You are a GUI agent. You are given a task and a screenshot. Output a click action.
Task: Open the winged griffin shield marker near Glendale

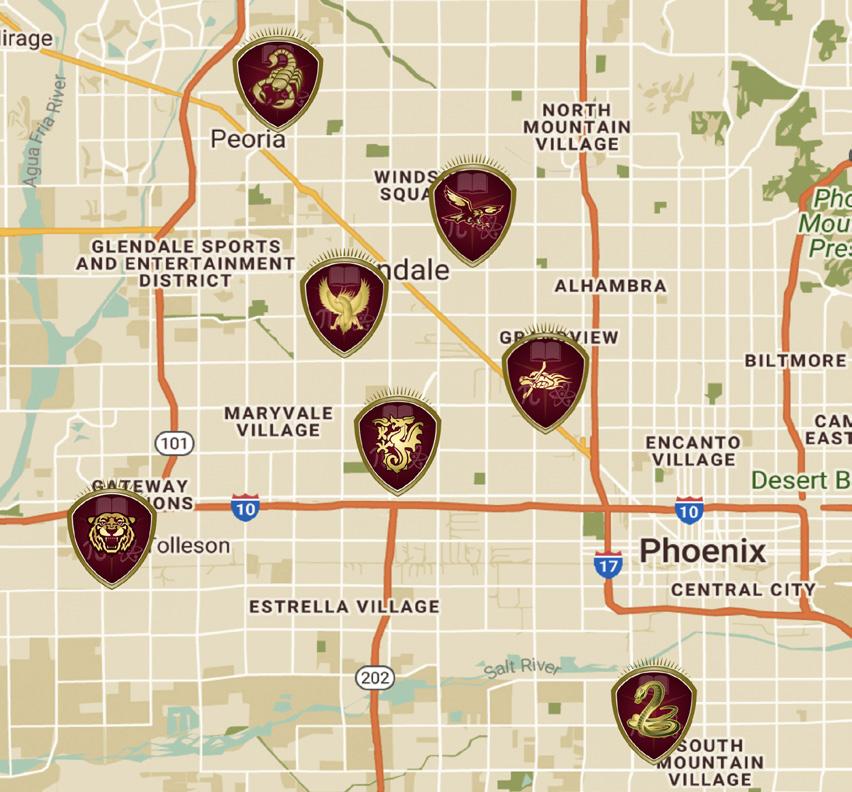coord(344,304)
